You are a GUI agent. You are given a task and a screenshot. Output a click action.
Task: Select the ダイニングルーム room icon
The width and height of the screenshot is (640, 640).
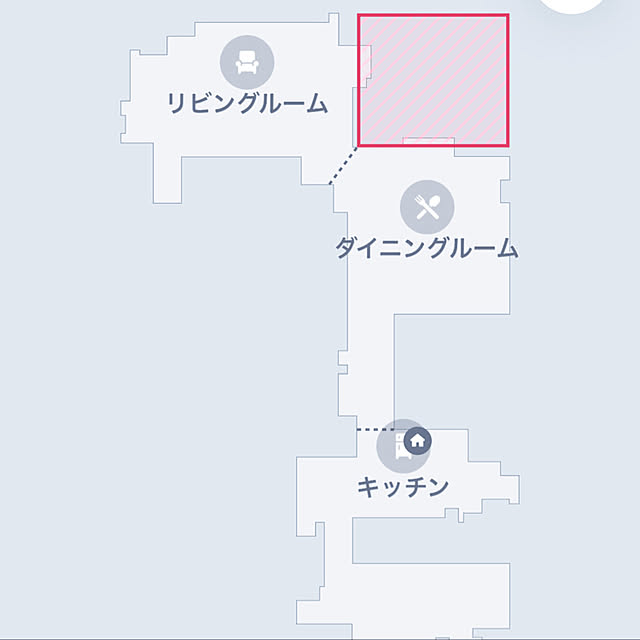tap(427, 207)
